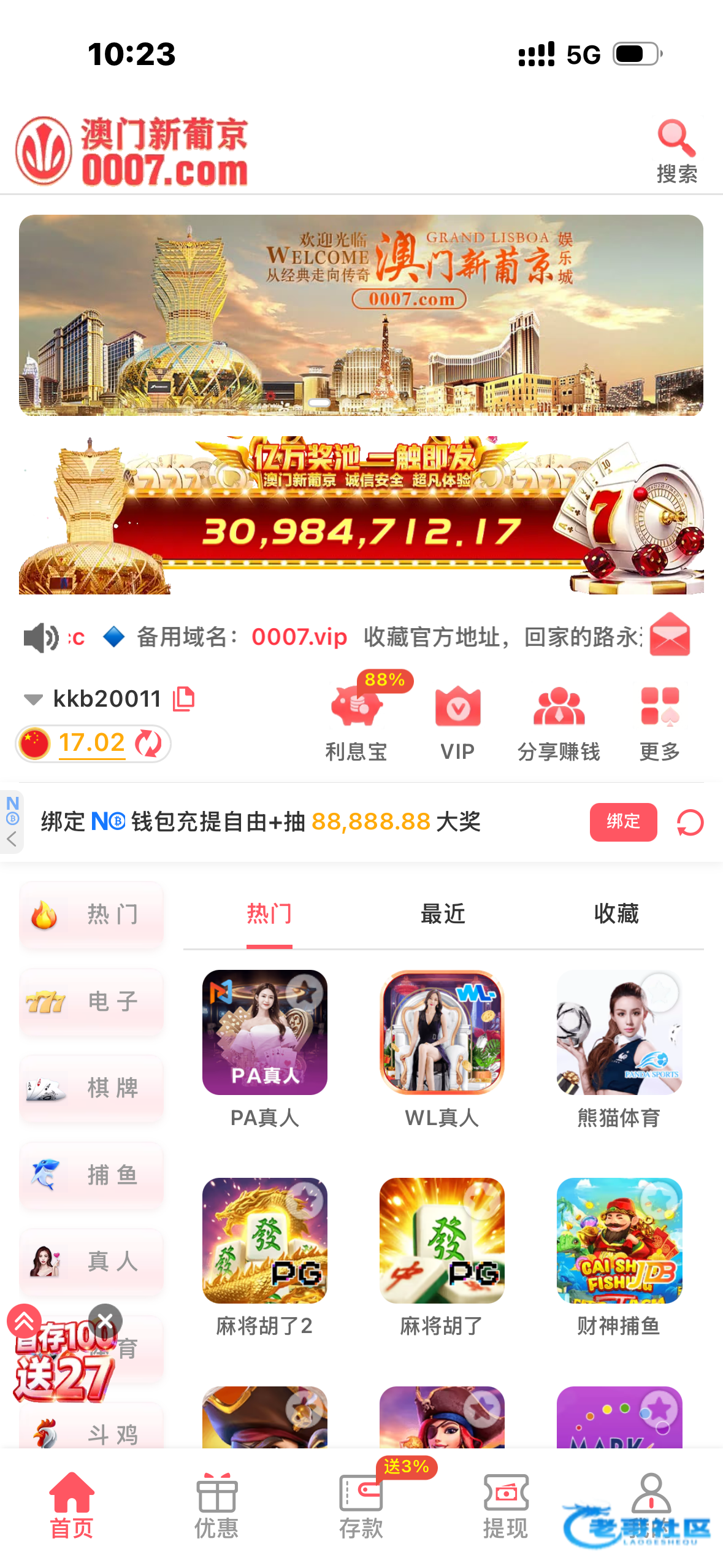Refresh the 17.02 balance
This screenshot has width=723, height=1568.
pyautogui.click(x=148, y=744)
